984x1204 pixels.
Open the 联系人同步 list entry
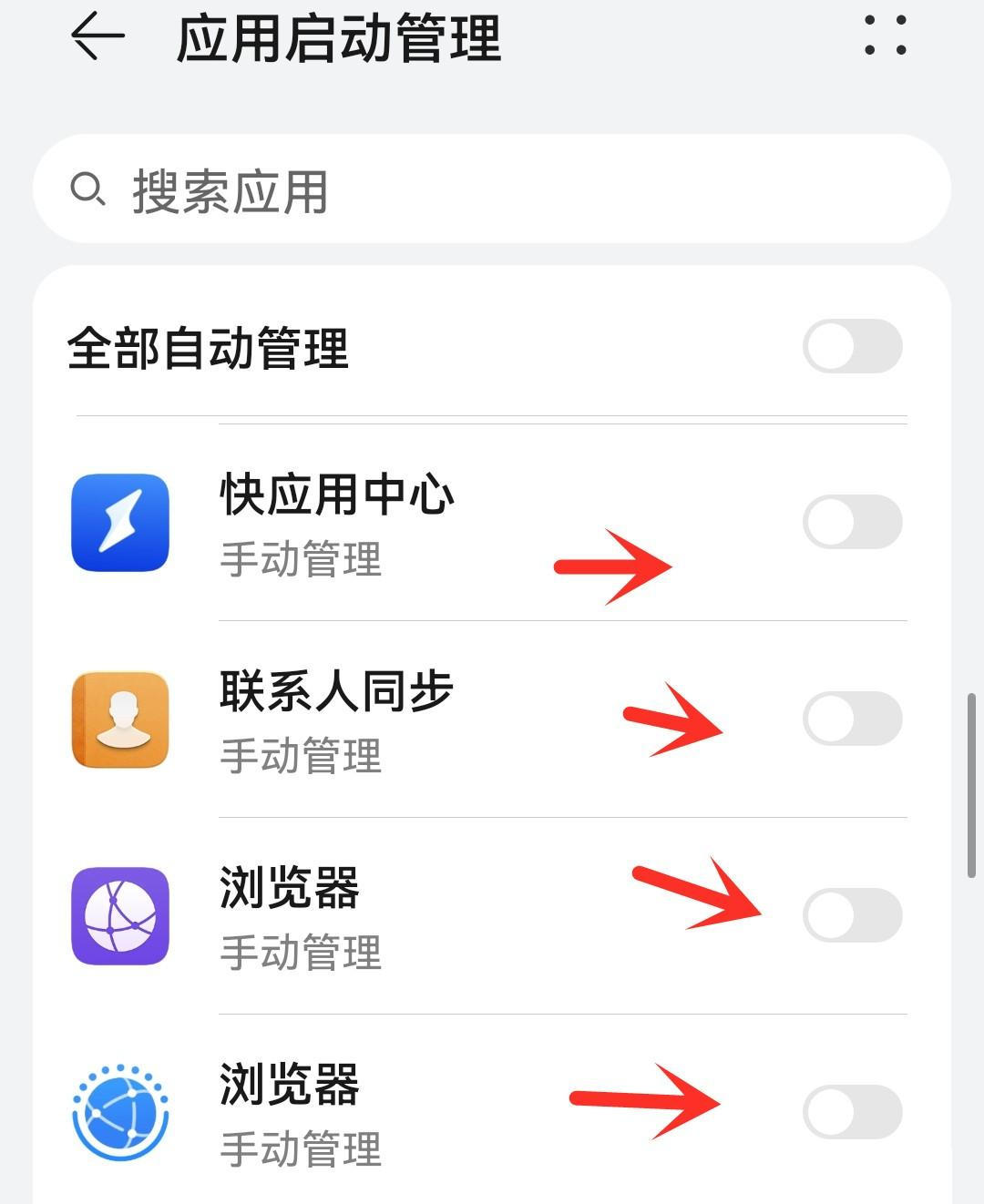click(410, 719)
